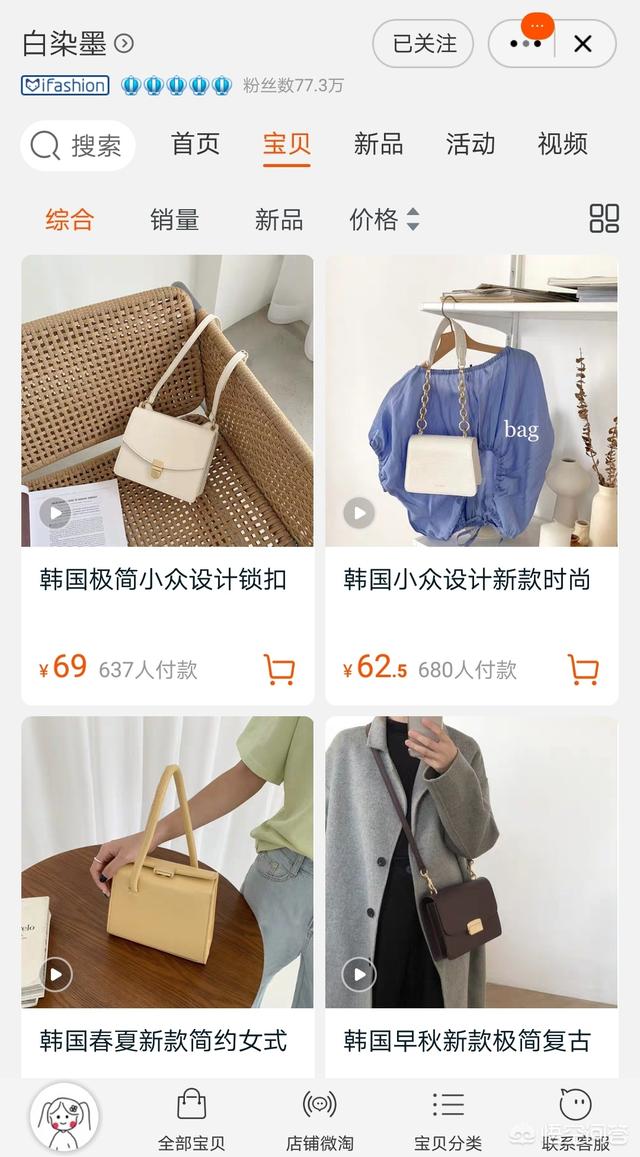Add the ¥62.5 bag to cart

pos(583,669)
